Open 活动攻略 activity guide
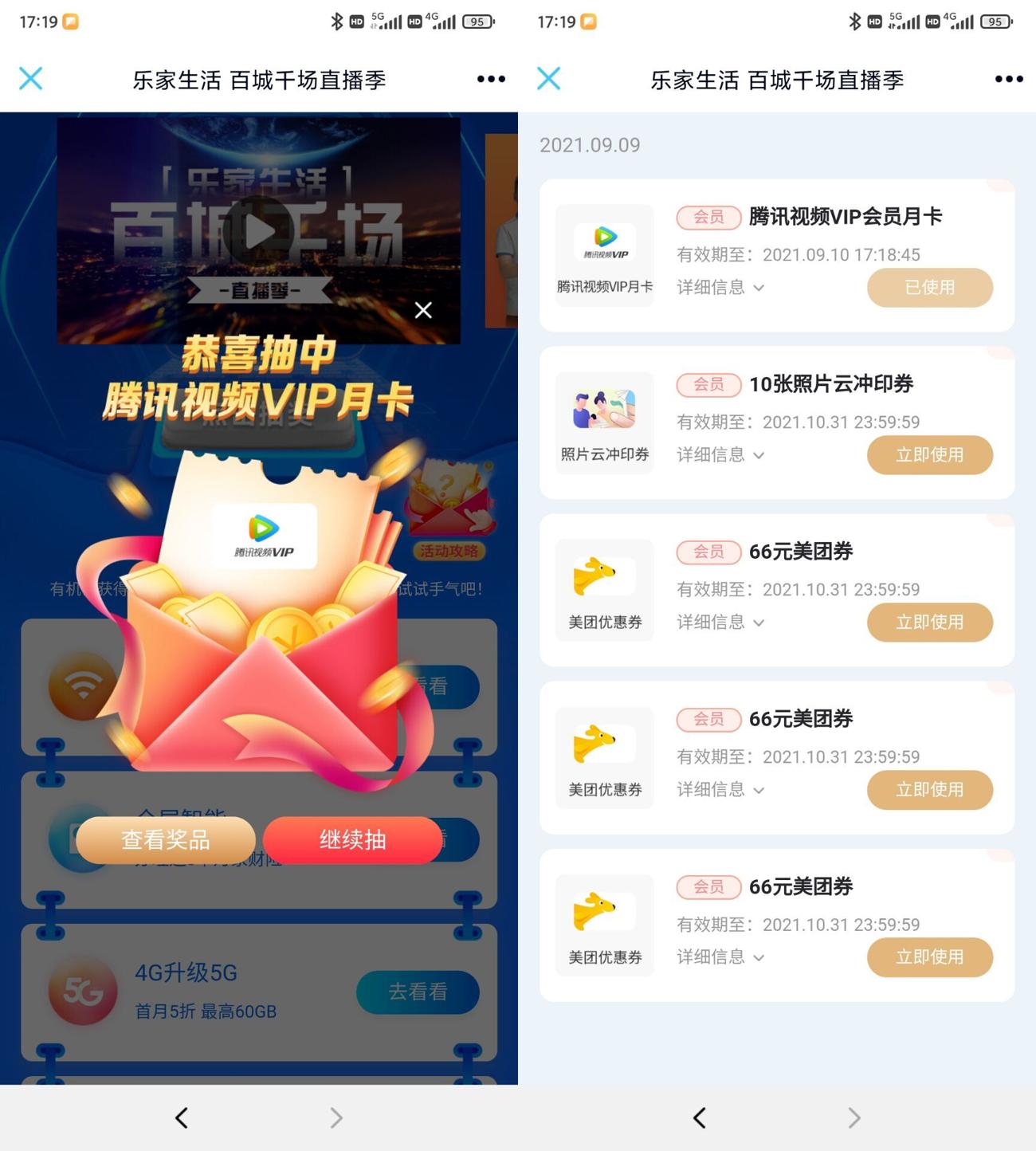The height and width of the screenshot is (1151, 1036). click(x=449, y=551)
